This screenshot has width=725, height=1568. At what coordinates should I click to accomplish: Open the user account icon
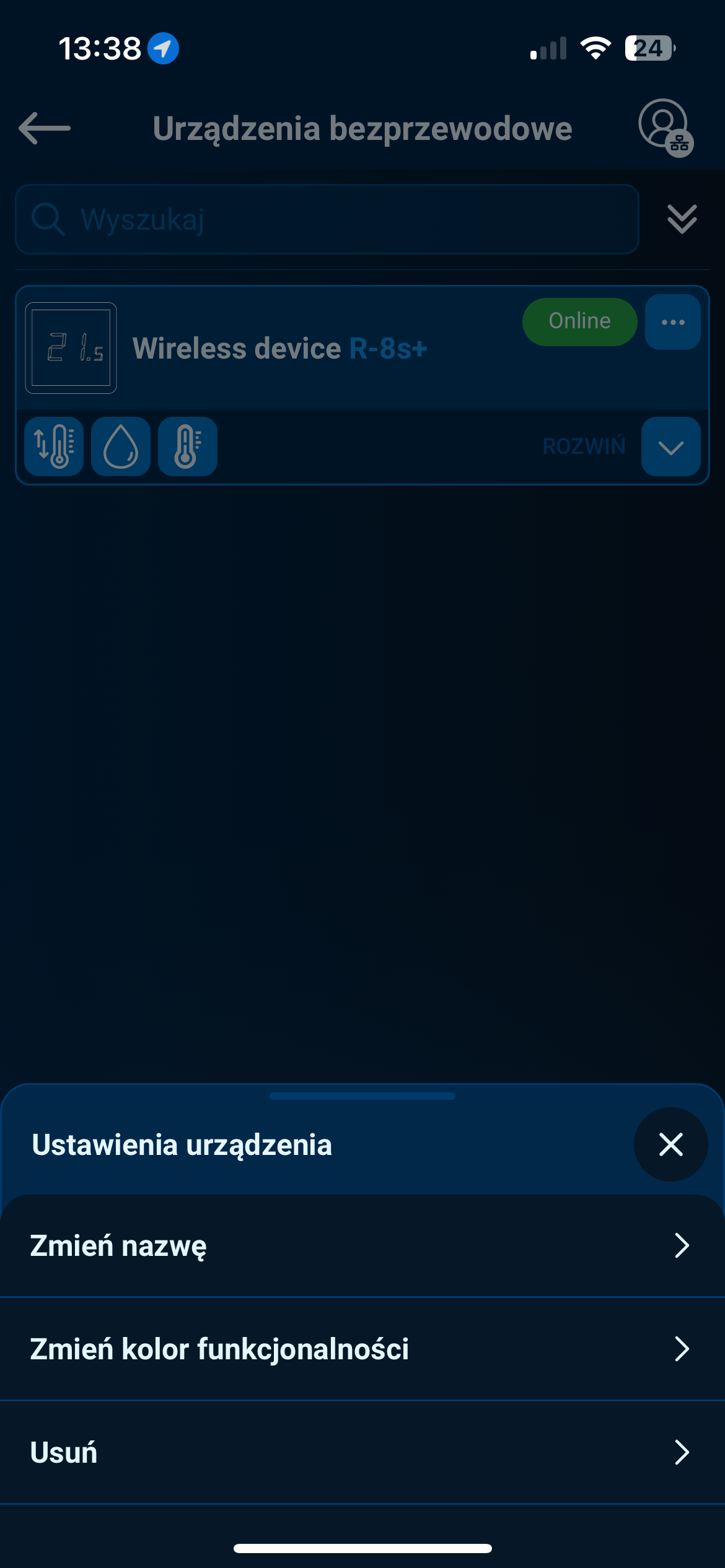click(x=665, y=127)
